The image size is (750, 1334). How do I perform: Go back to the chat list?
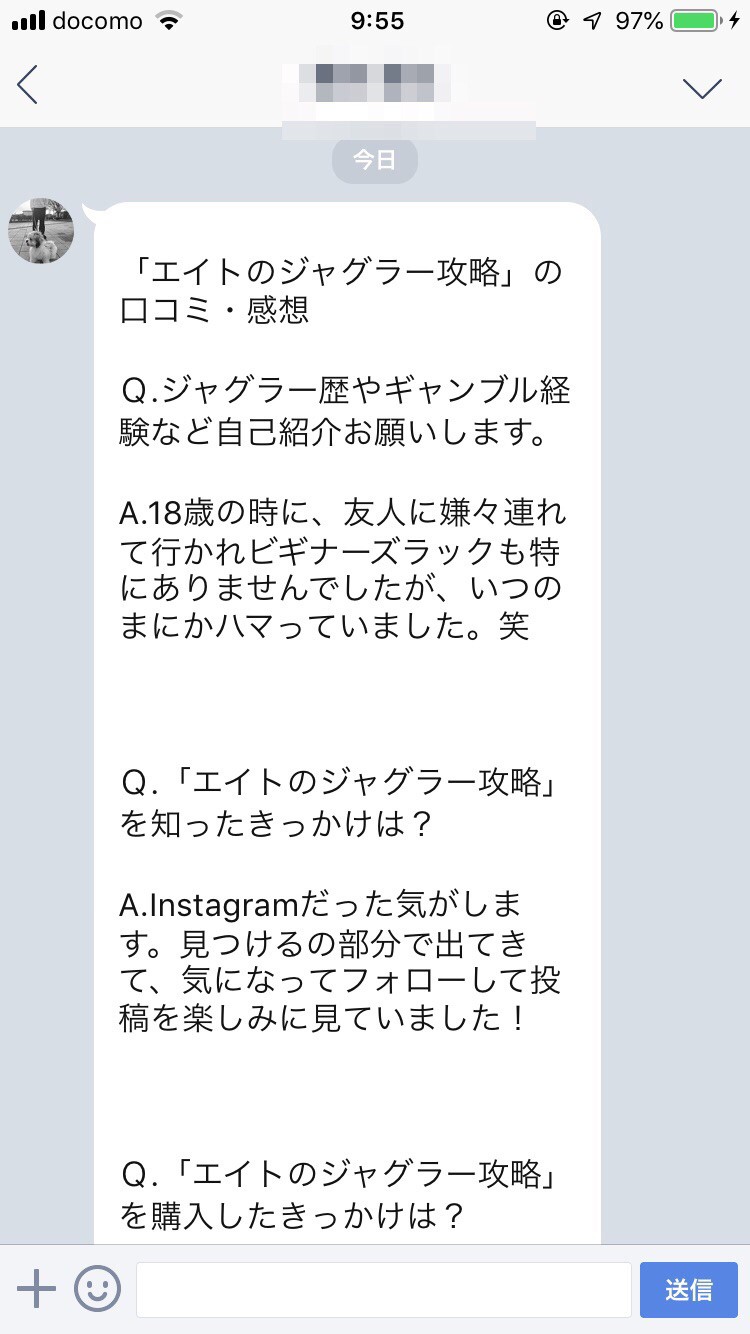(28, 85)
